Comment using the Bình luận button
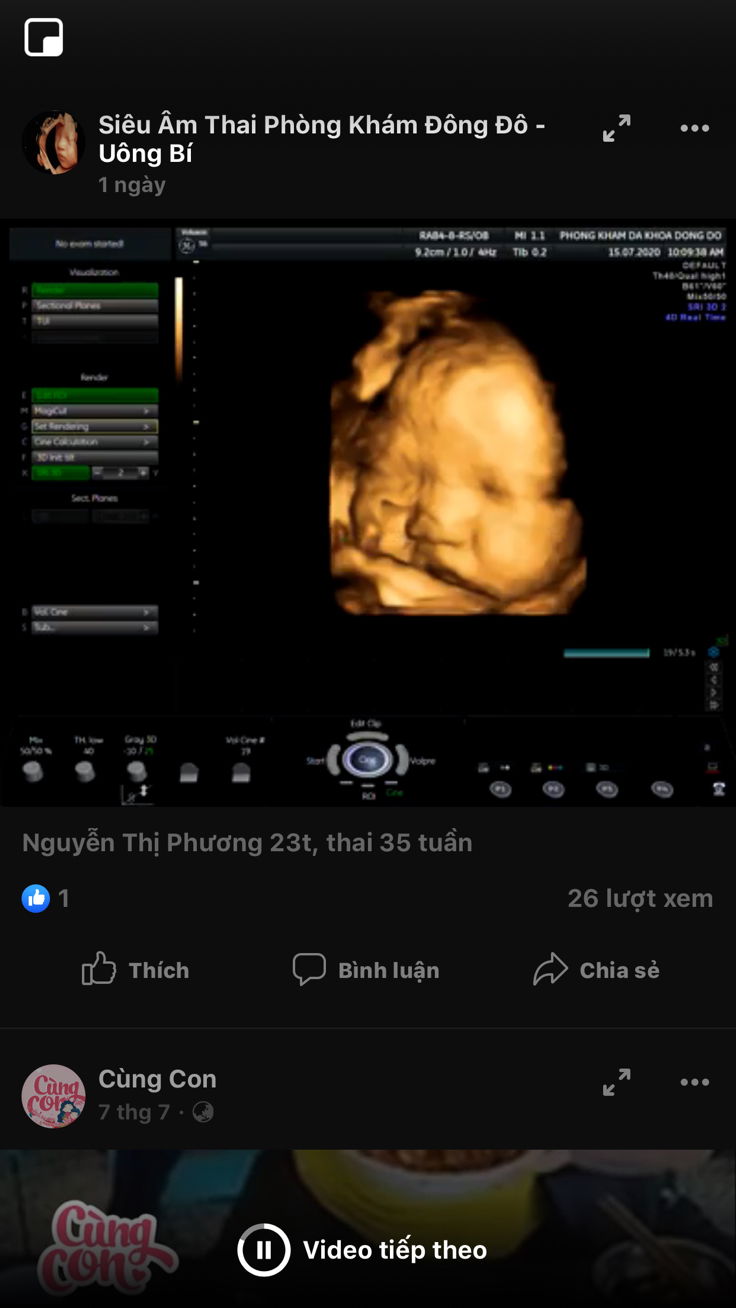Image resolution: width=736 pixels, height=1308 pixels. point(366,970)
